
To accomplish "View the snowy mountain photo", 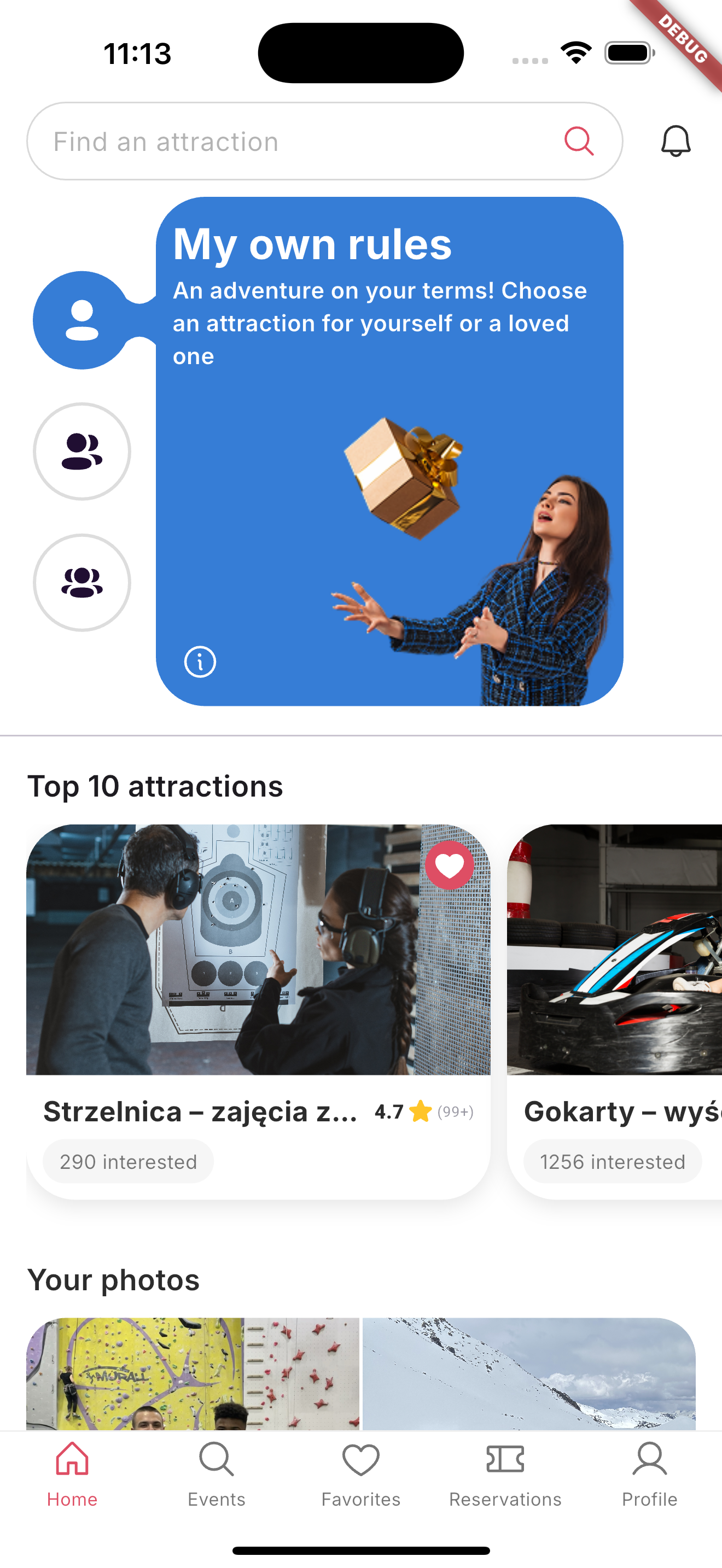I will click(x=529, y=1374).
